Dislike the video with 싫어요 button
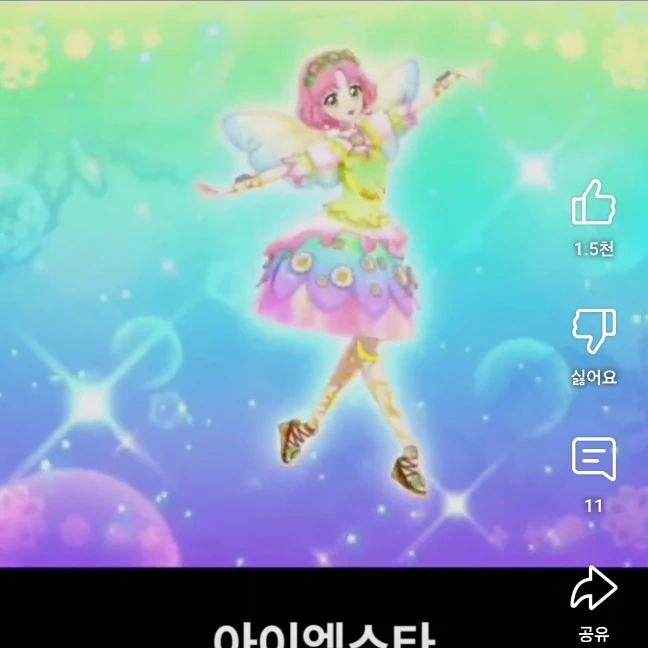 [x=593, y=331]
